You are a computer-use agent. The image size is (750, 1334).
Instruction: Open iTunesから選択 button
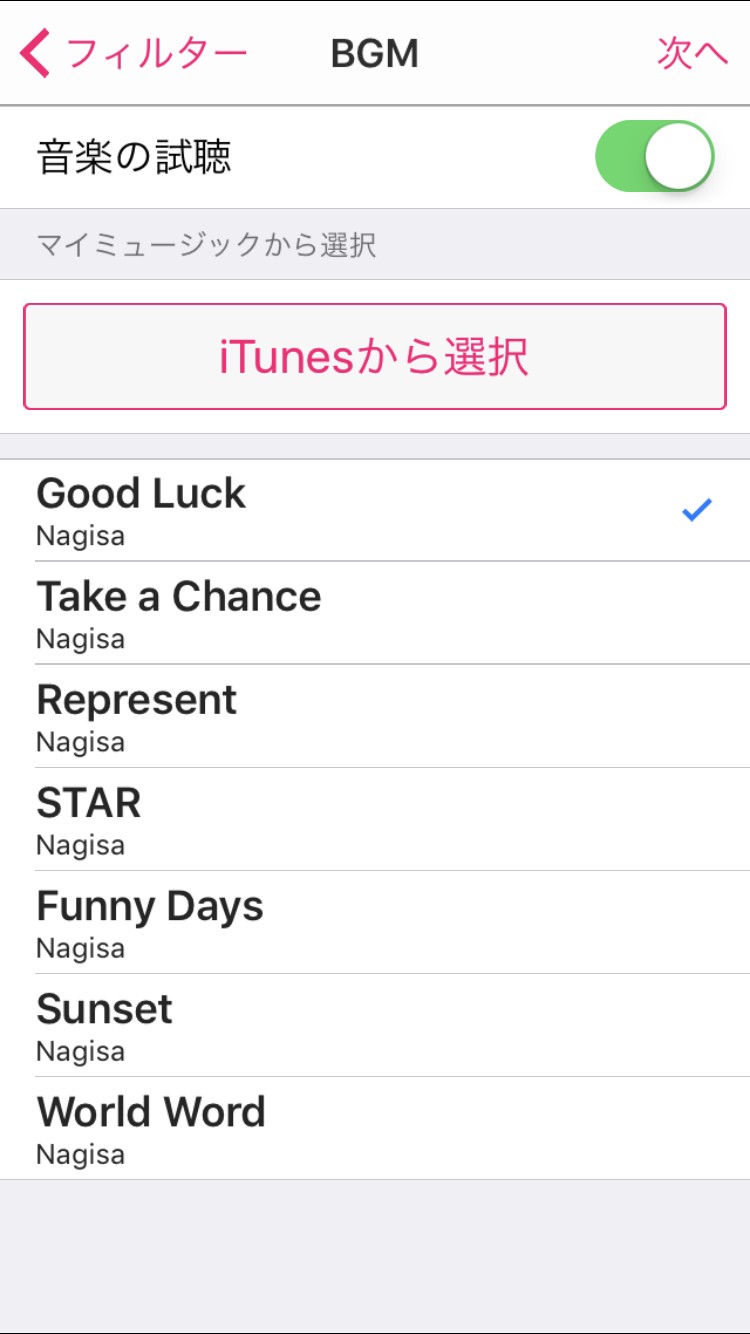pyautogui.click(x=375, y=357)
